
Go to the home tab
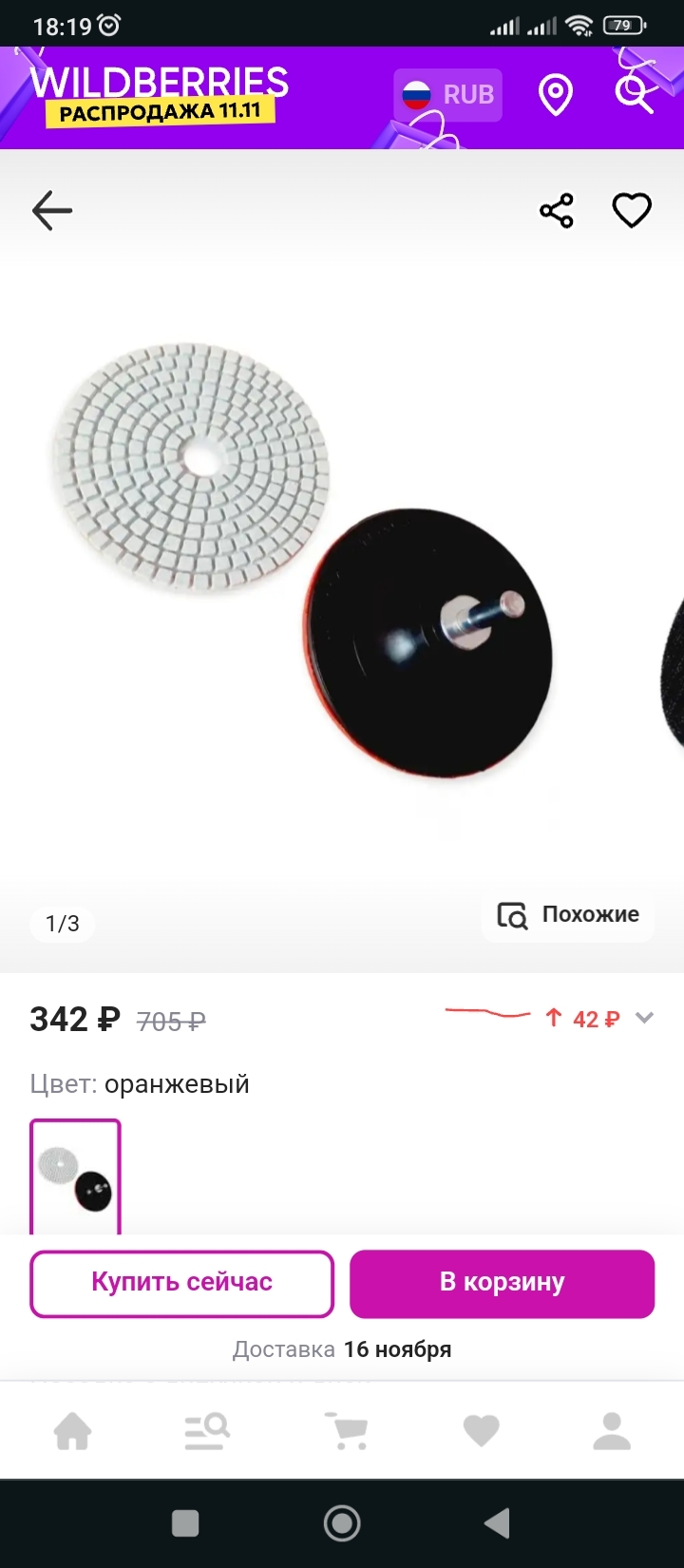click(x=73, y=1431)
